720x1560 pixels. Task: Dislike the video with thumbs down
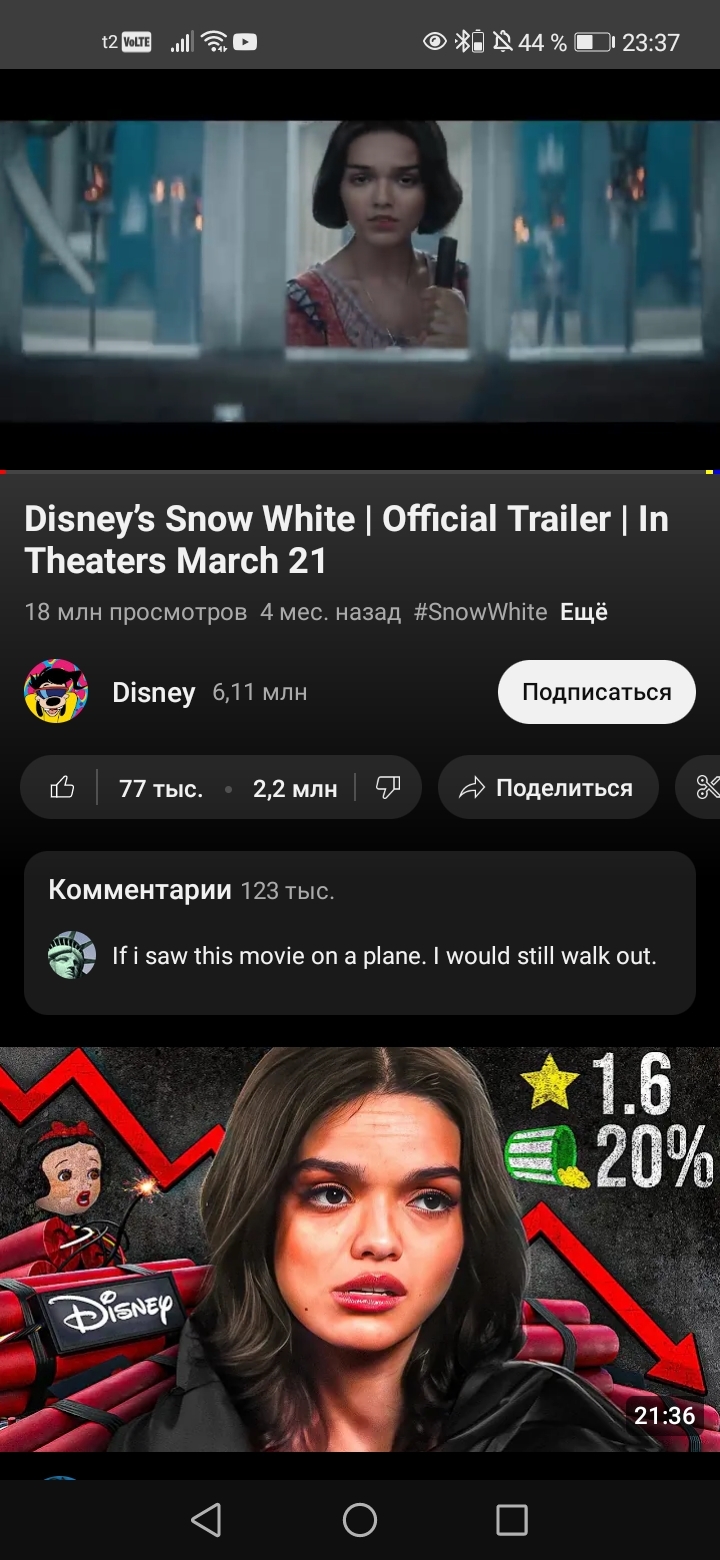[387, 788]
